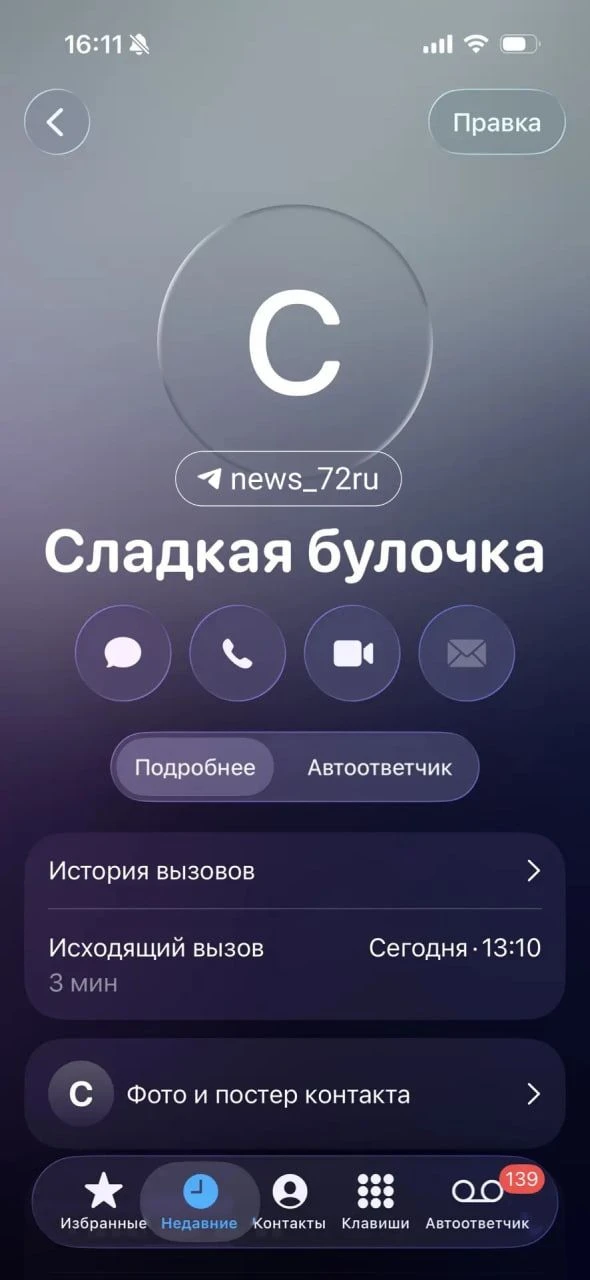Select the Подробнее segment

(x=195, y=768)
